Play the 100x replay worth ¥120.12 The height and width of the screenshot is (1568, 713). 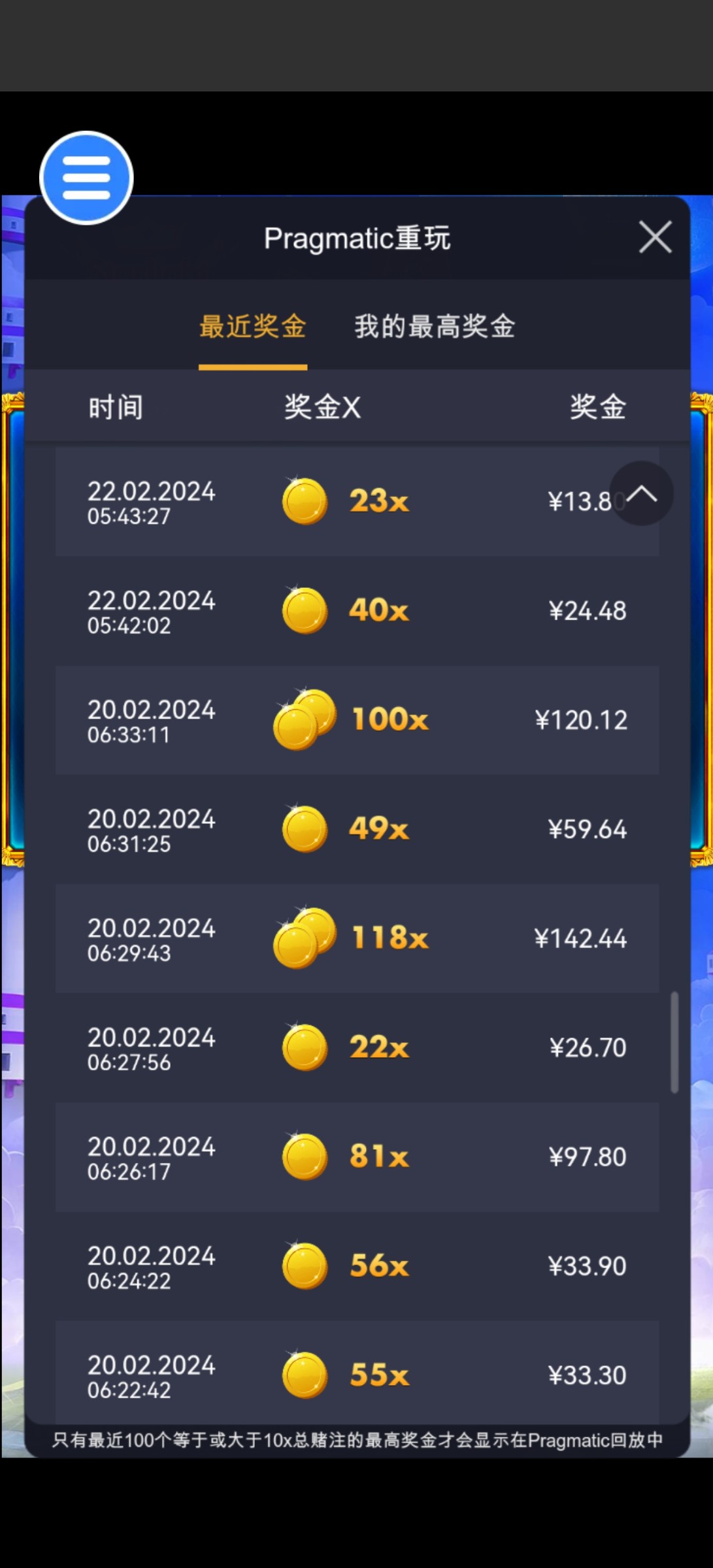tap(357, 720)
